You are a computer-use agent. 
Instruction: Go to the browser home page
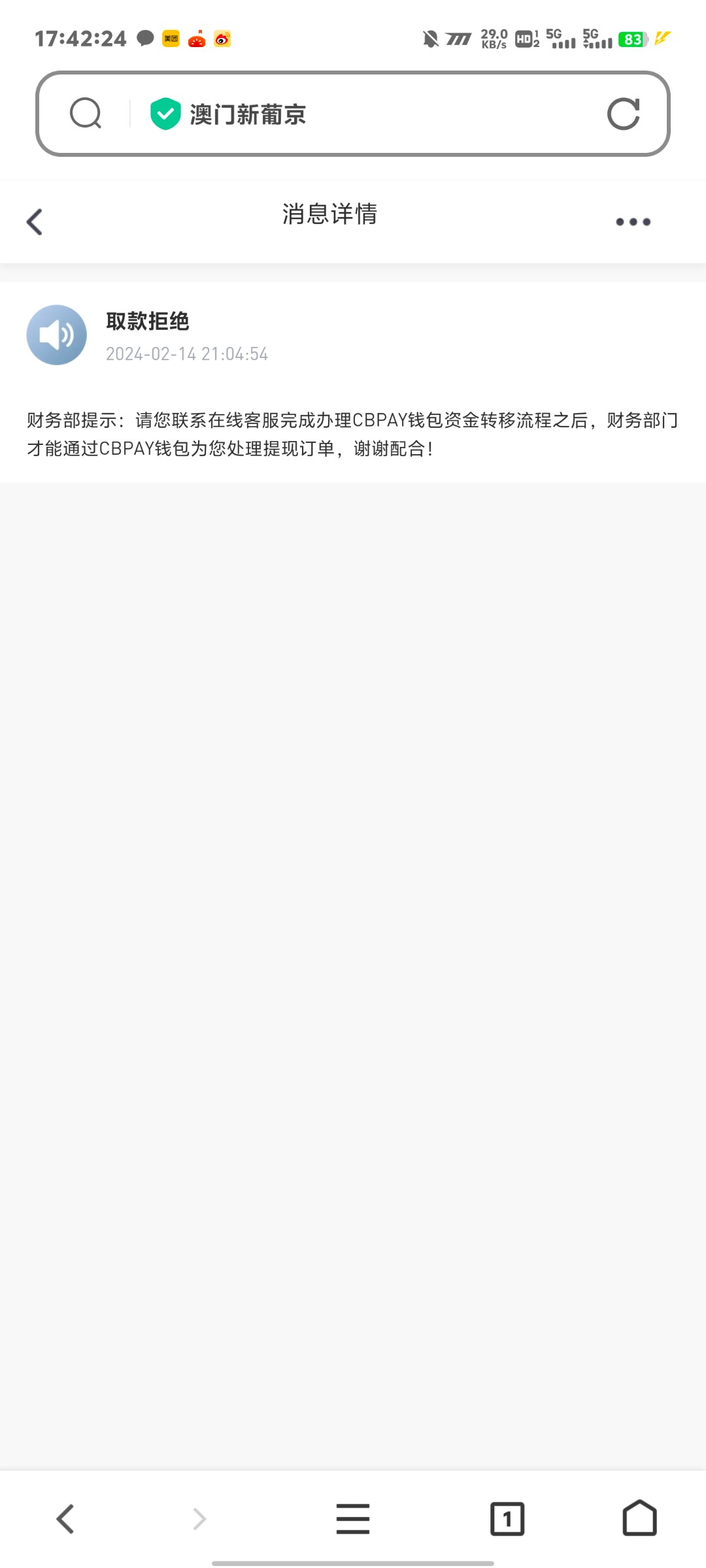[x=639, y=1517]
